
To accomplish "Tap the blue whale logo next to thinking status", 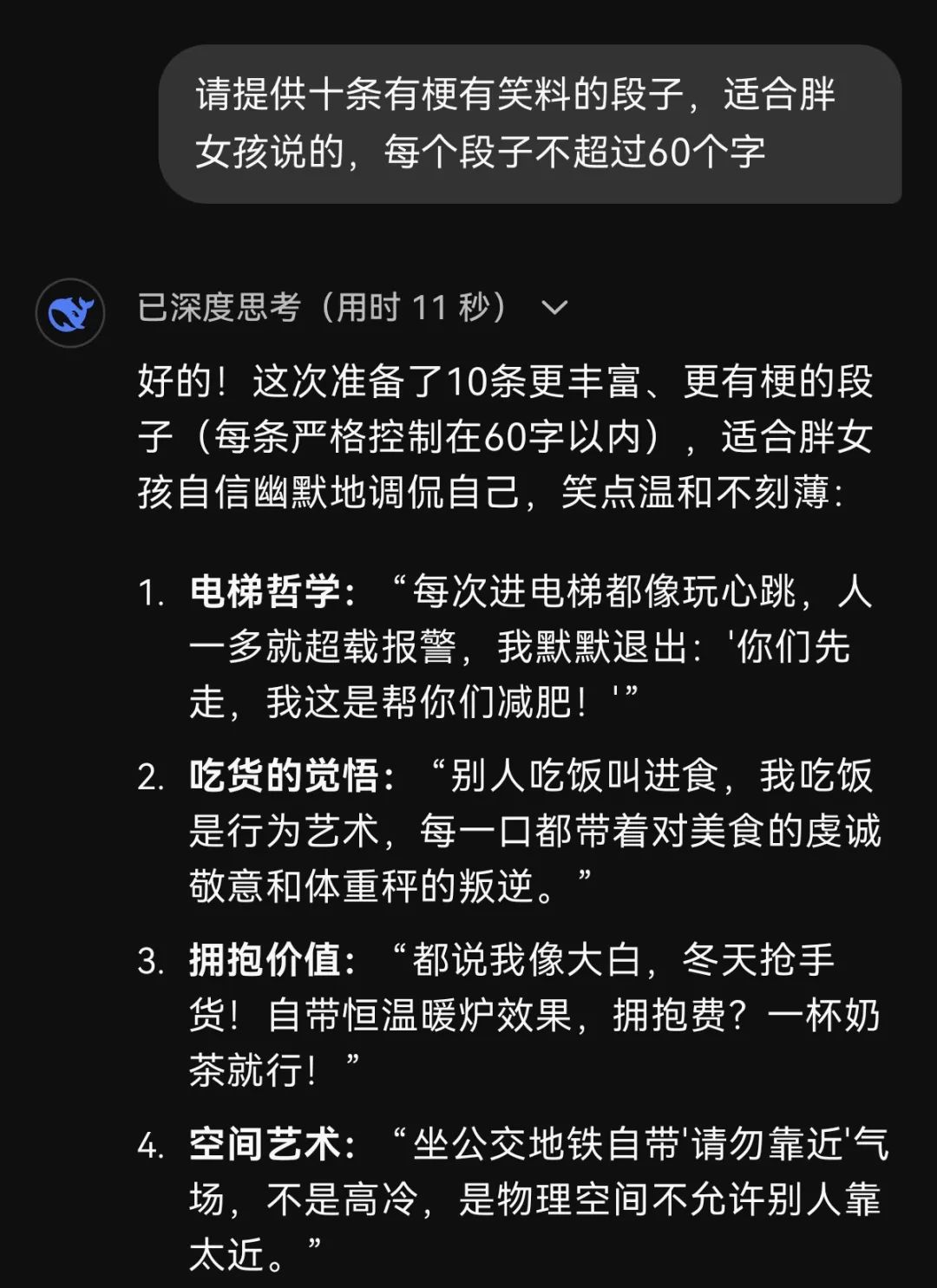I will 69,310.
